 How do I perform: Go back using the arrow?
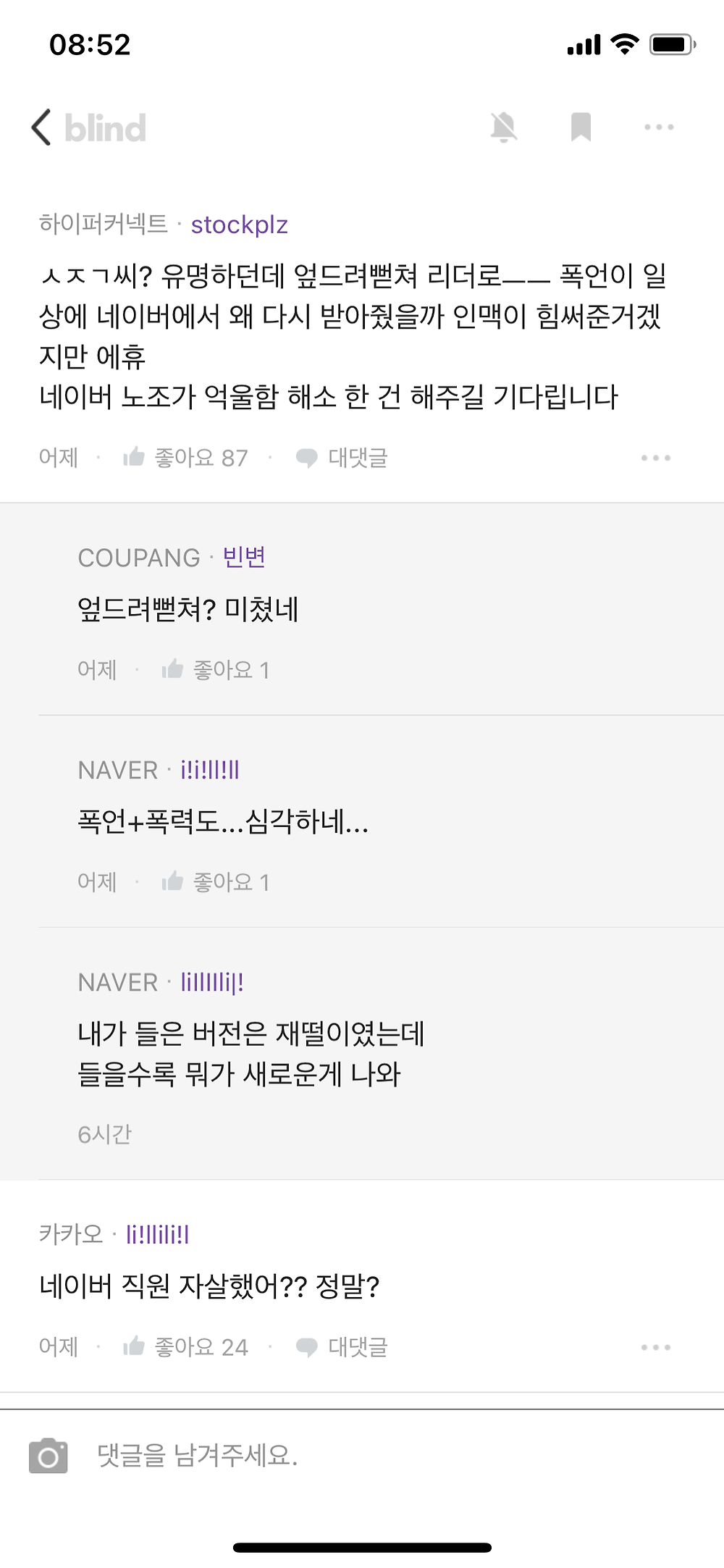click(x=42, y=127)
